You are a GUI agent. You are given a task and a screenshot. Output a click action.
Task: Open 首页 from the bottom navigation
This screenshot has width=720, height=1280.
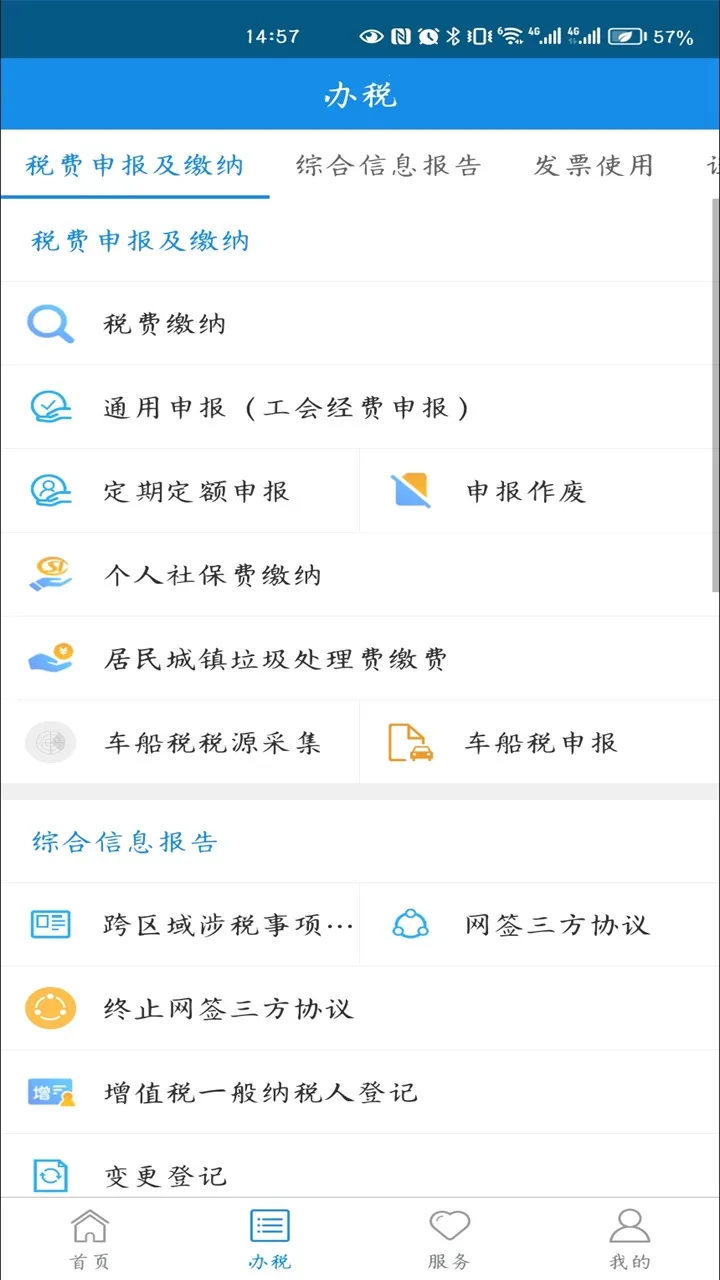[89, 1238]
